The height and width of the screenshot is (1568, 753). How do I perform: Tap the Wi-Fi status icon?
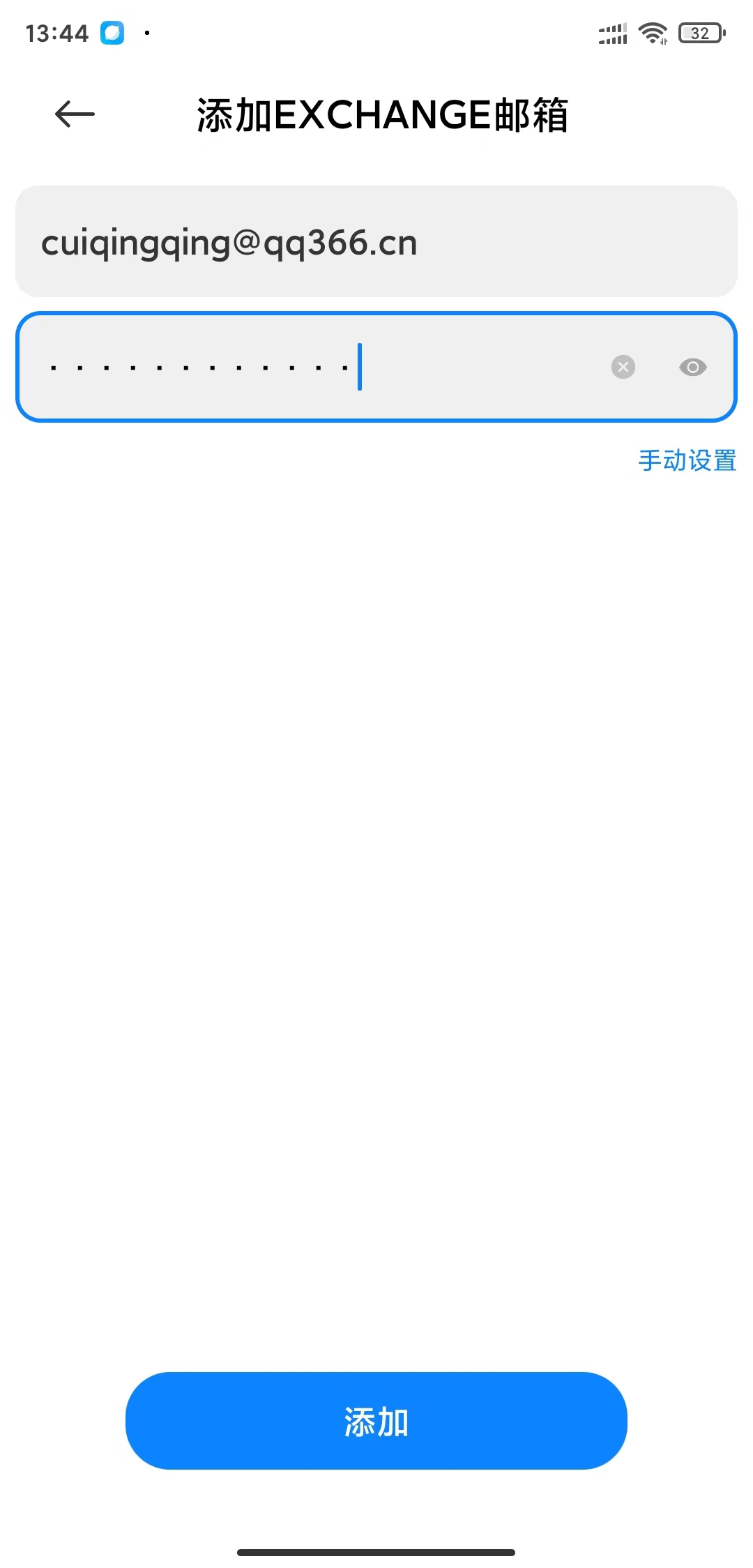click(x=653, y=33)
